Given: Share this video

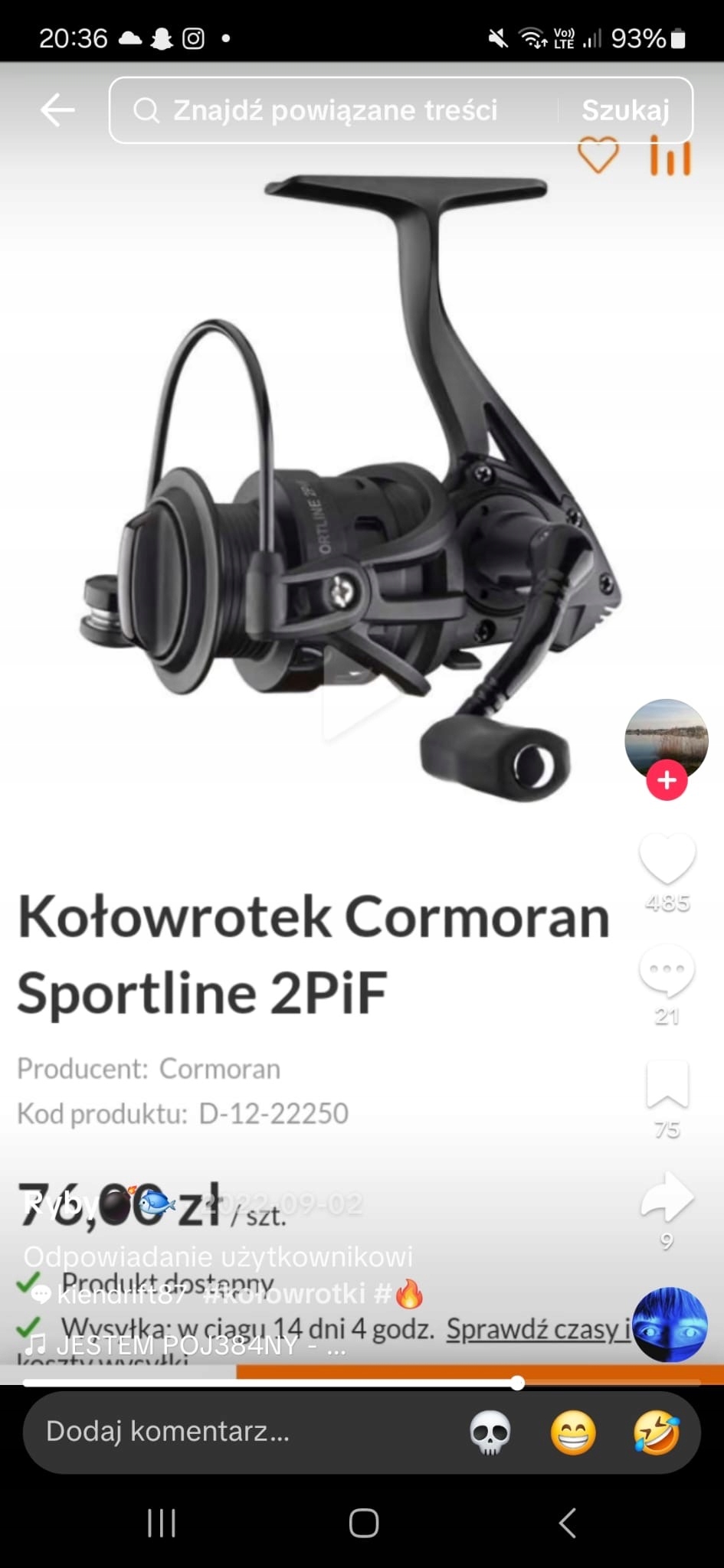Looking at the screenshot, I should click(667, 1197).
